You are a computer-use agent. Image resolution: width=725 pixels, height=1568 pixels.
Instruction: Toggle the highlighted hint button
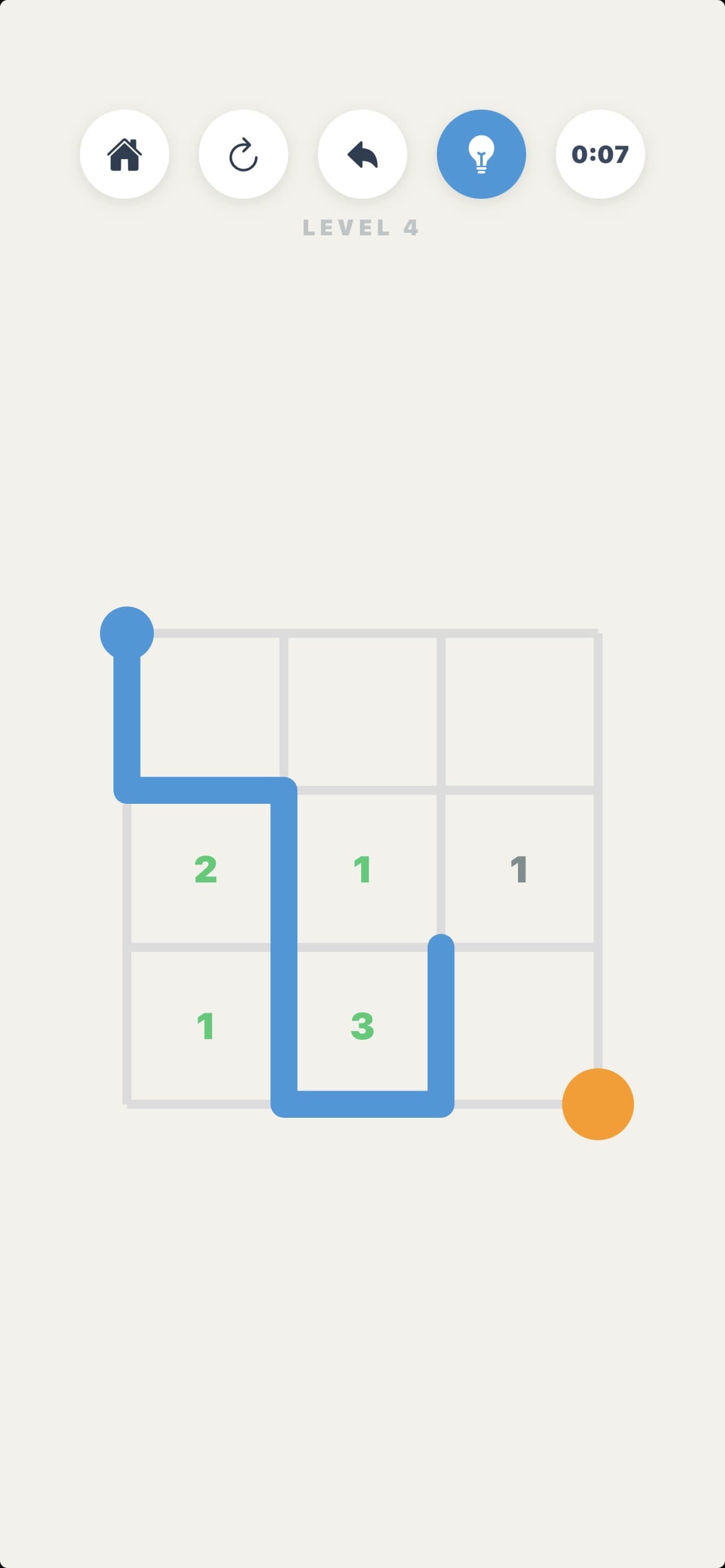[483, 155]
